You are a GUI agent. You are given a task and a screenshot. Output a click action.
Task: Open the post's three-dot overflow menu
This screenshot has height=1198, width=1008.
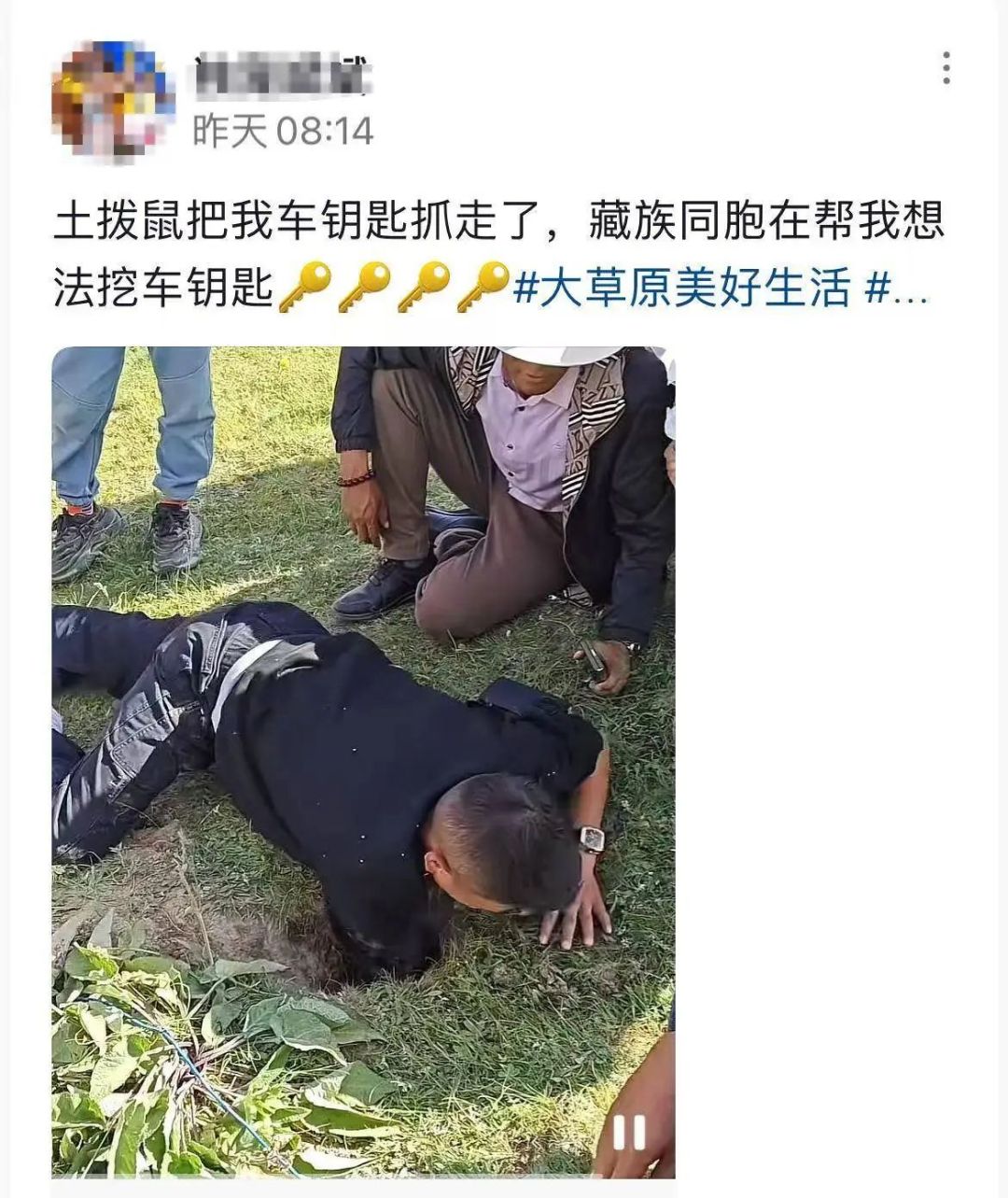coord(946,68)
